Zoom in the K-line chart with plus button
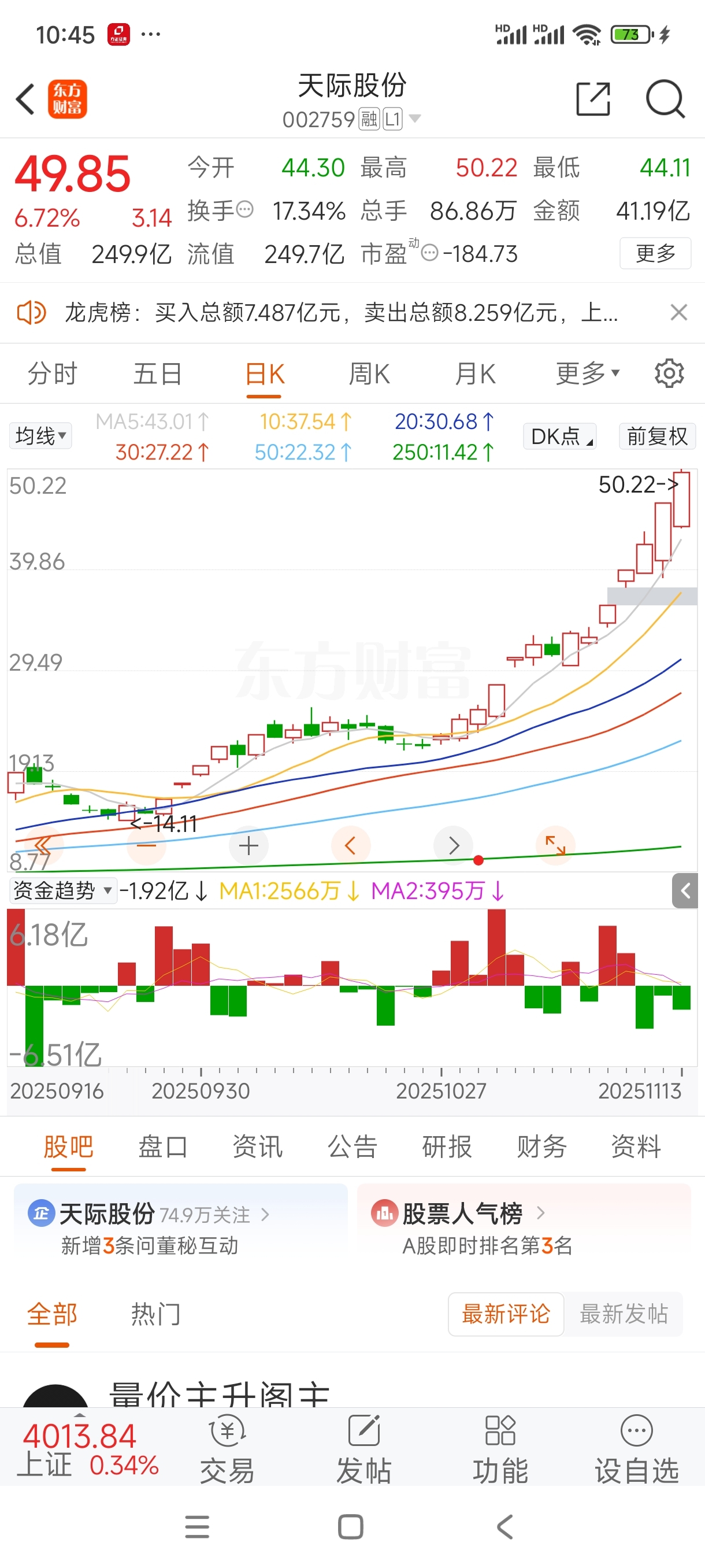 coord(248,845)
